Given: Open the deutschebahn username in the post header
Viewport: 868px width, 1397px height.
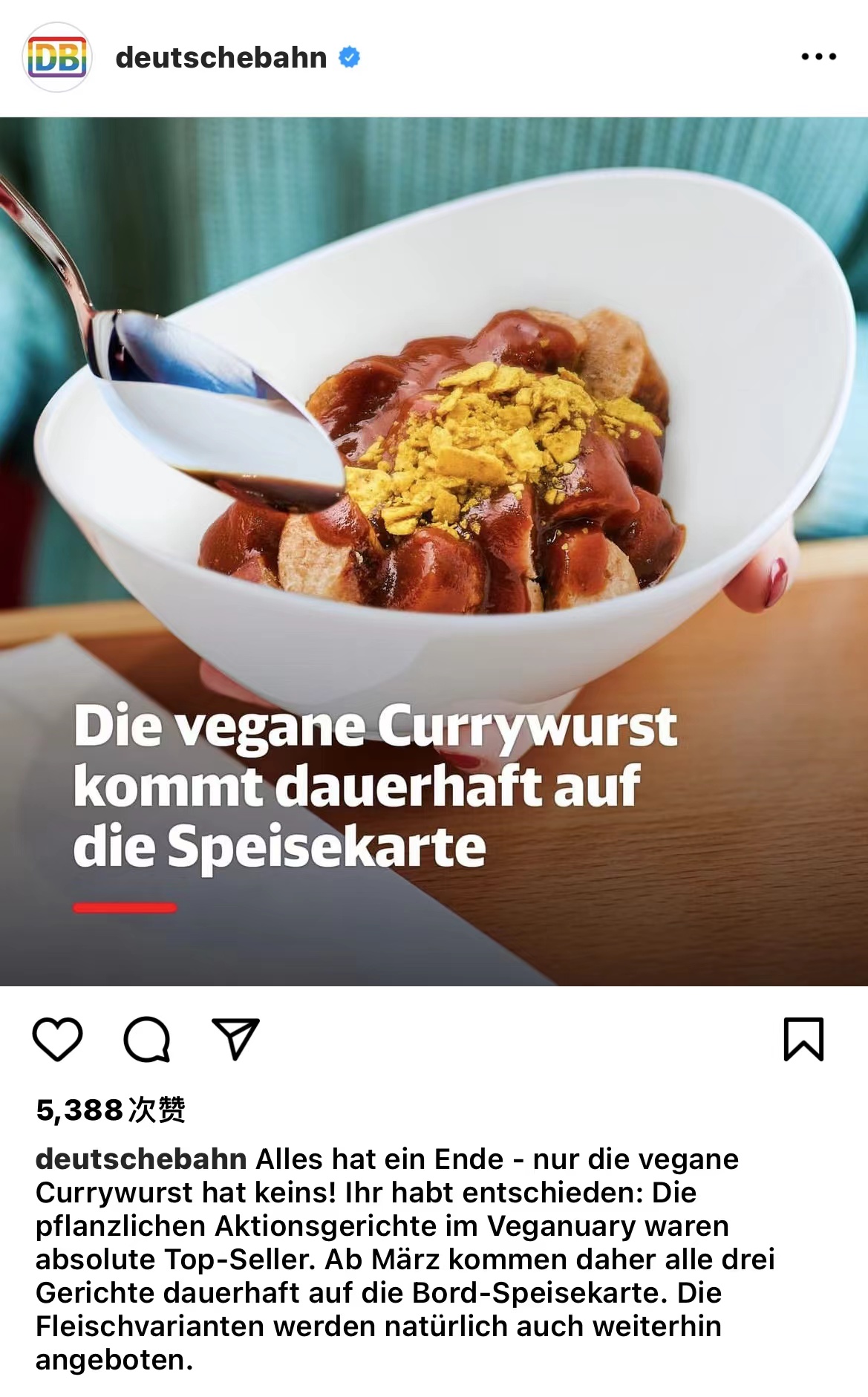Looking at the screenshot, I should (221, 57).
